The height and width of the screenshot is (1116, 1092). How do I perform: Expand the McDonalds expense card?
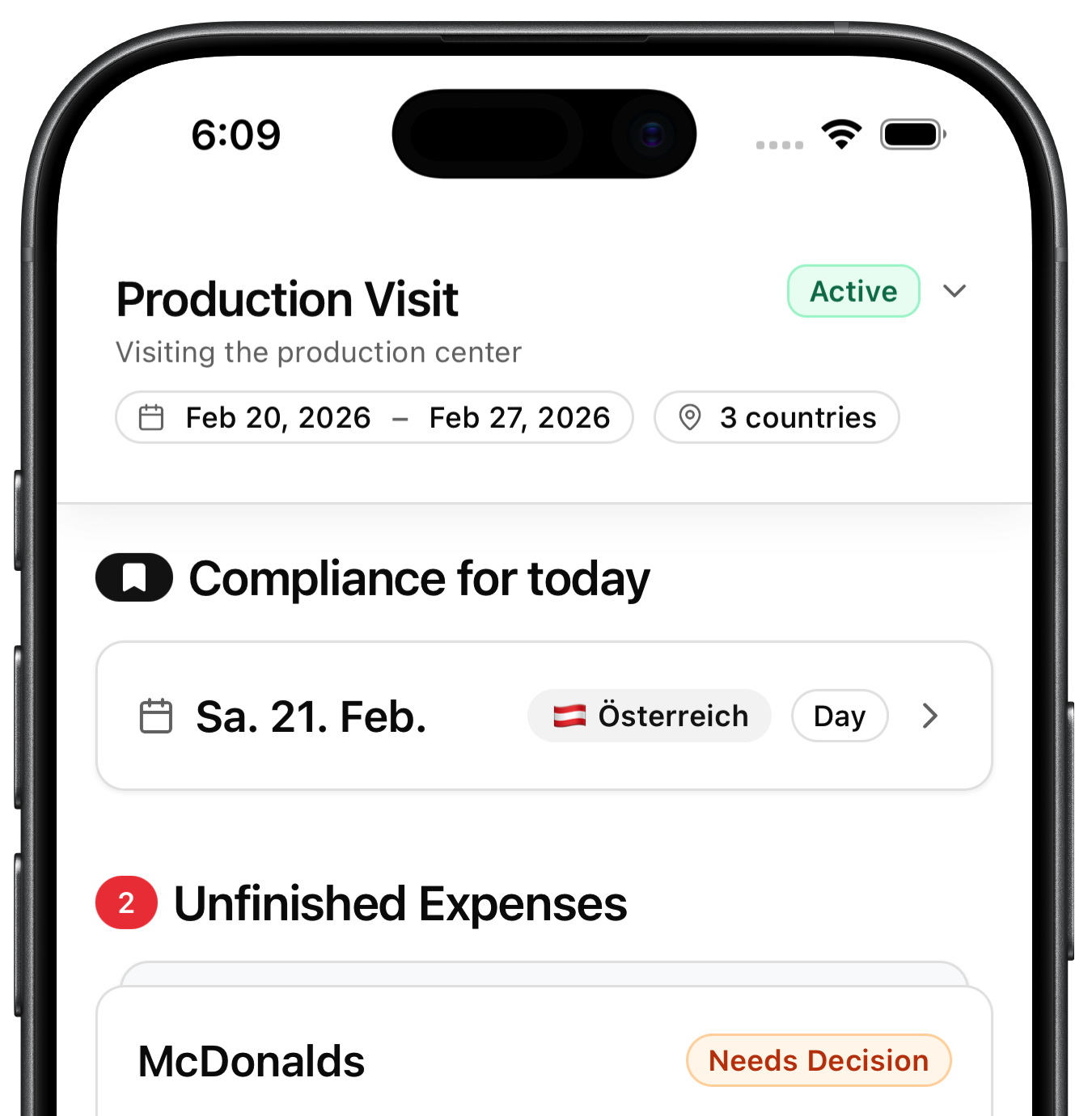[x=546, y=1059]
